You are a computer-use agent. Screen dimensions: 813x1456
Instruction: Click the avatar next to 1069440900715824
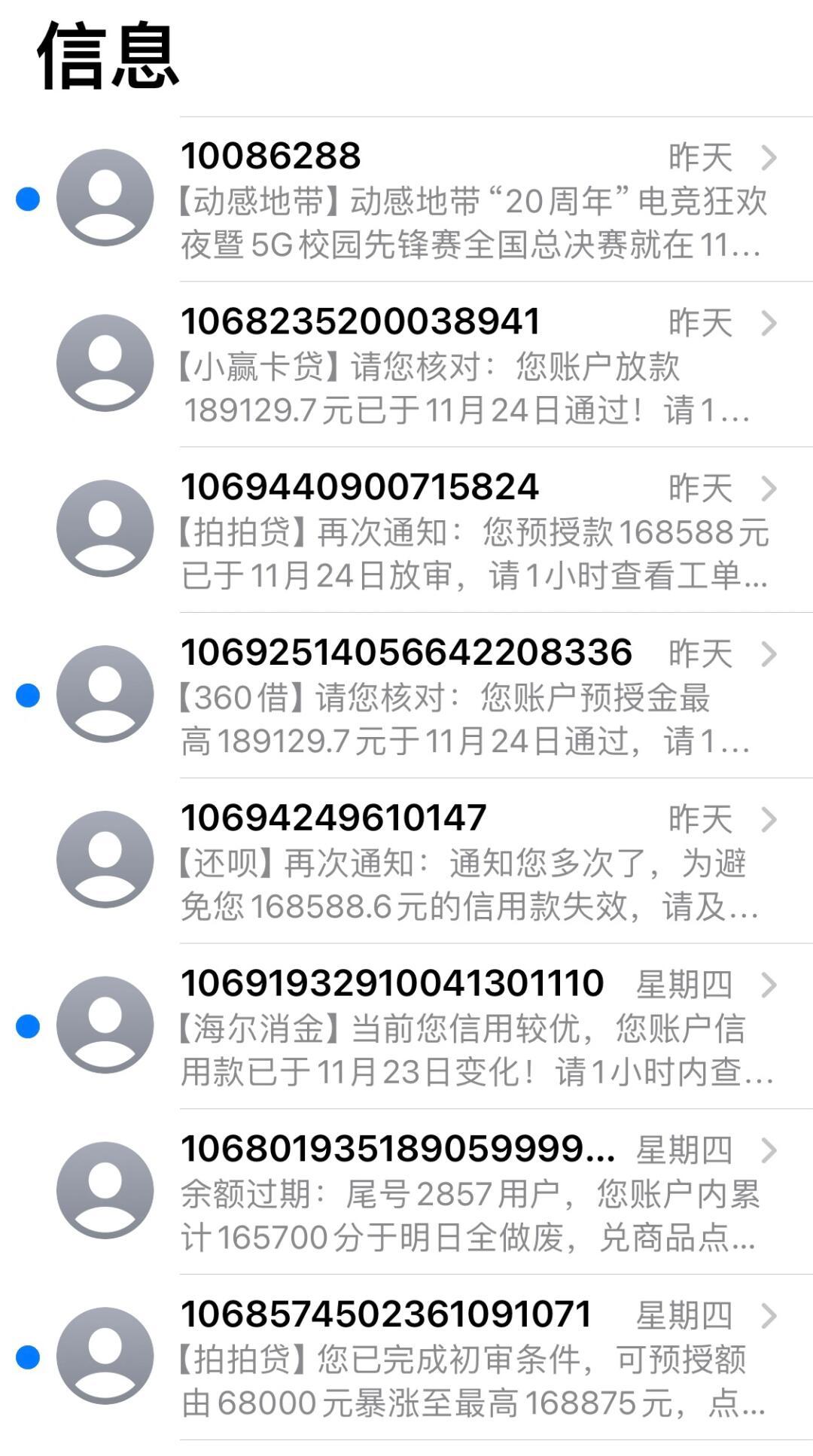click(x=105, y=527)
